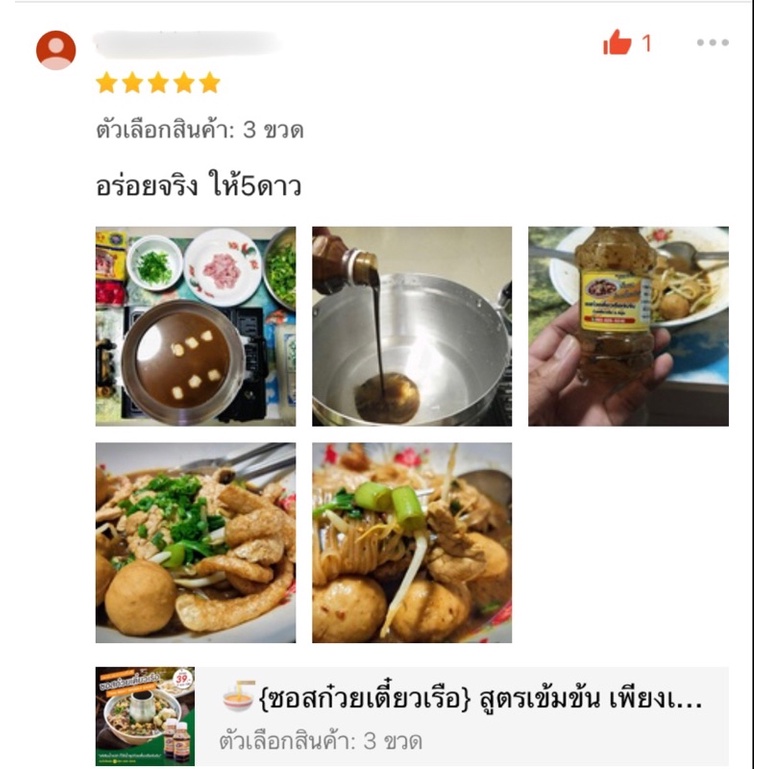The height and width of the screenshot is (769, 769).
Task: Like this five-star review
Action: click(x=618, y=43)
